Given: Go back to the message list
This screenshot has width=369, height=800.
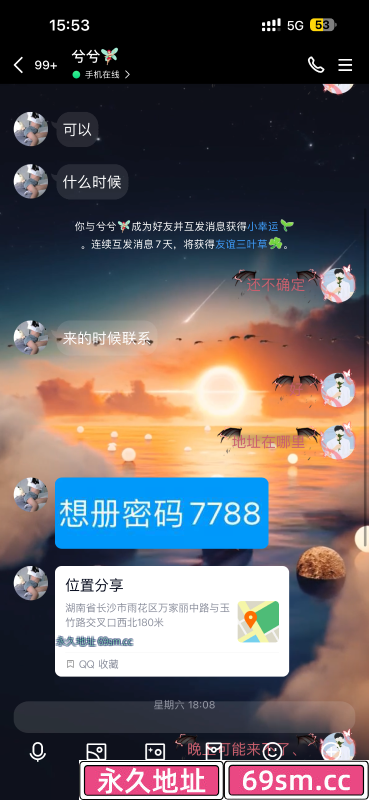Looking at the screenshot, I should pyautogui.click(x=18, y=65).
